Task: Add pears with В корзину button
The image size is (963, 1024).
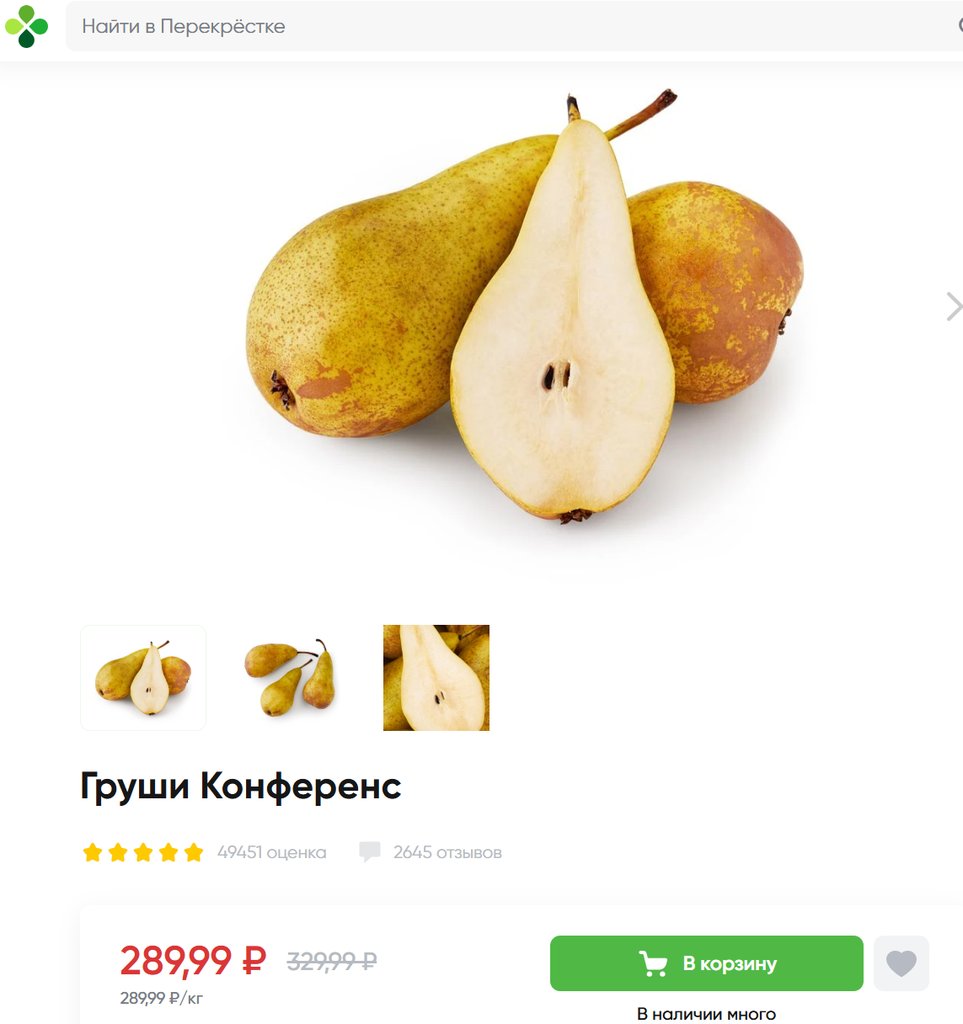Action: tap(706, 964)
